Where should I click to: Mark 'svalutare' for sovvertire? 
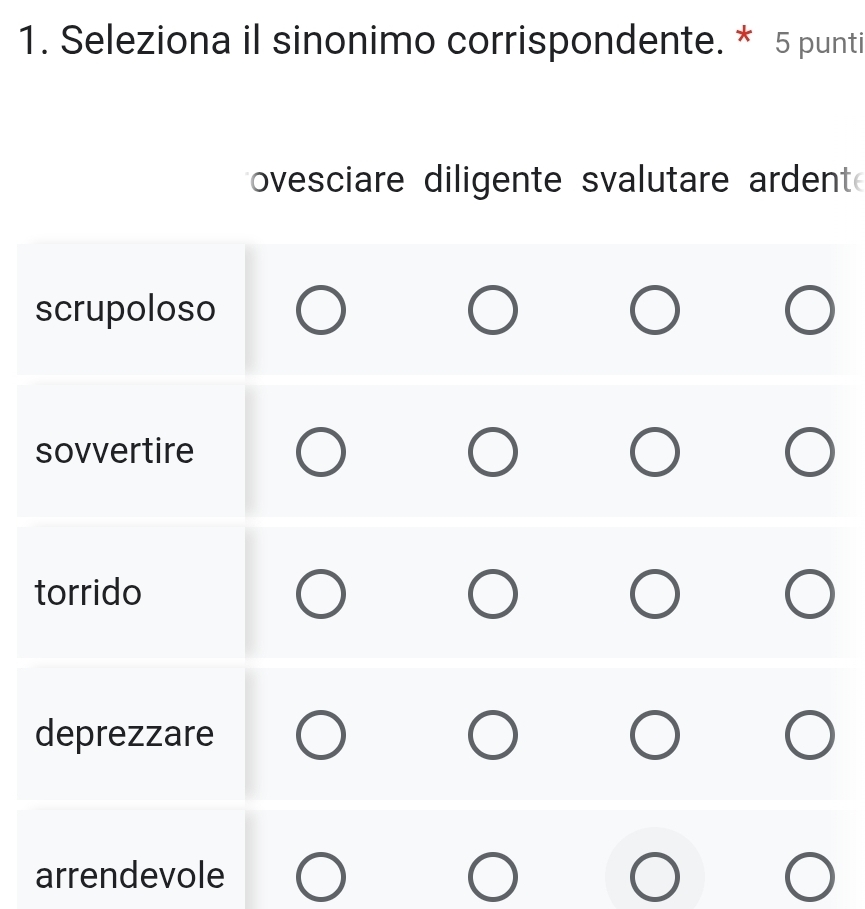tap(655, 452)
